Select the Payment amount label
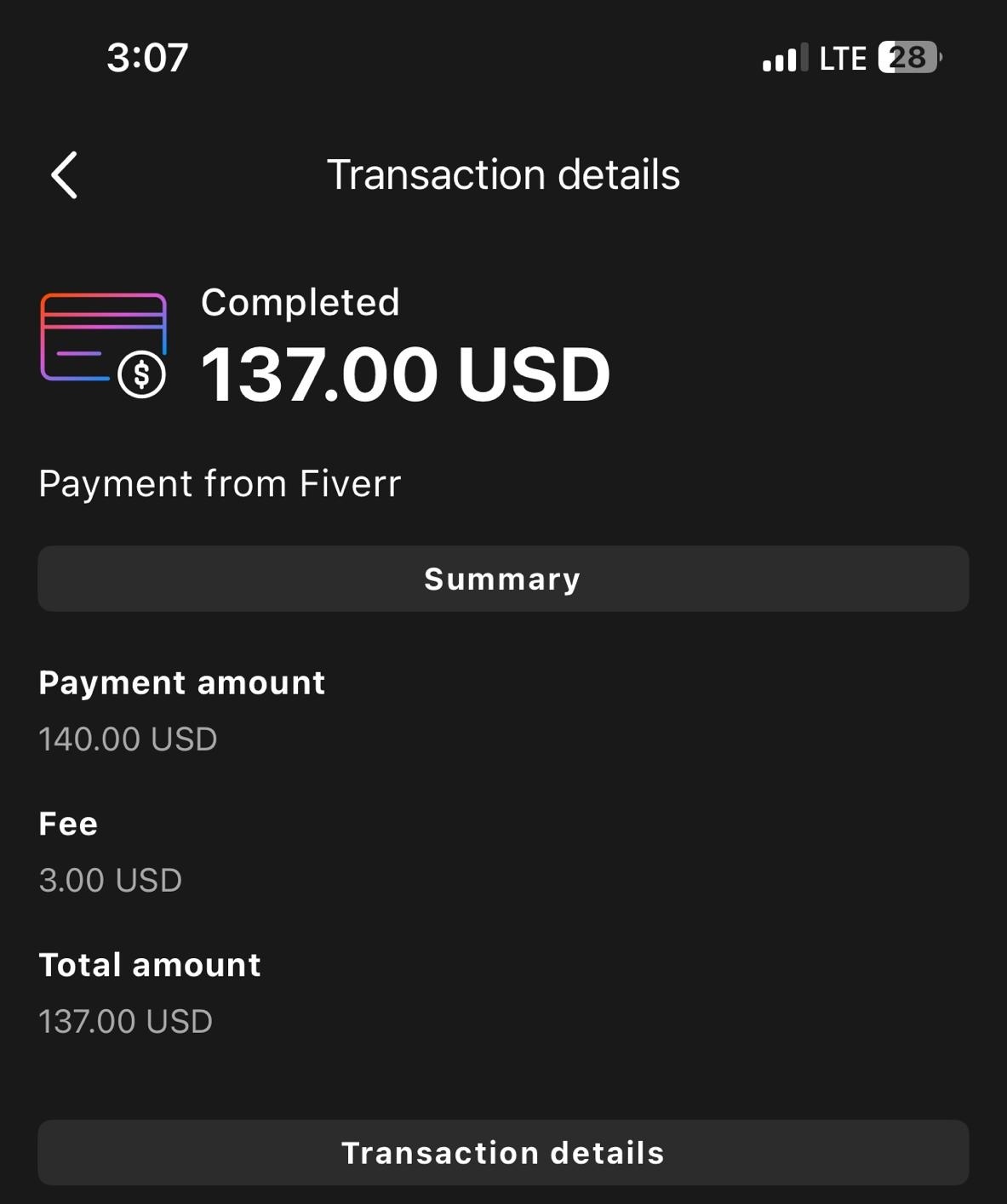Image resolution: width=1007 pixels, height=1204 pixels. 181,682
